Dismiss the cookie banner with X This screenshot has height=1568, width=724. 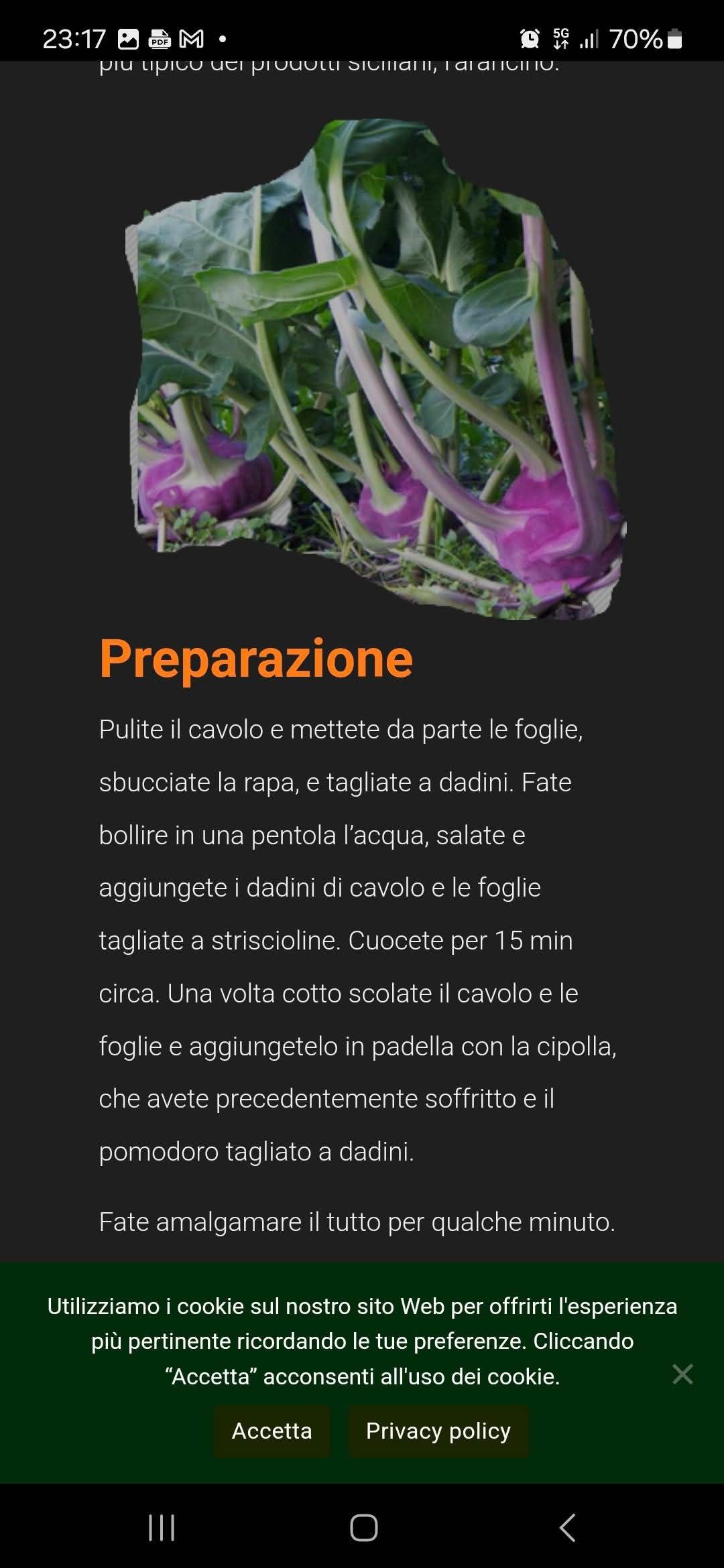click(682, 1374)
